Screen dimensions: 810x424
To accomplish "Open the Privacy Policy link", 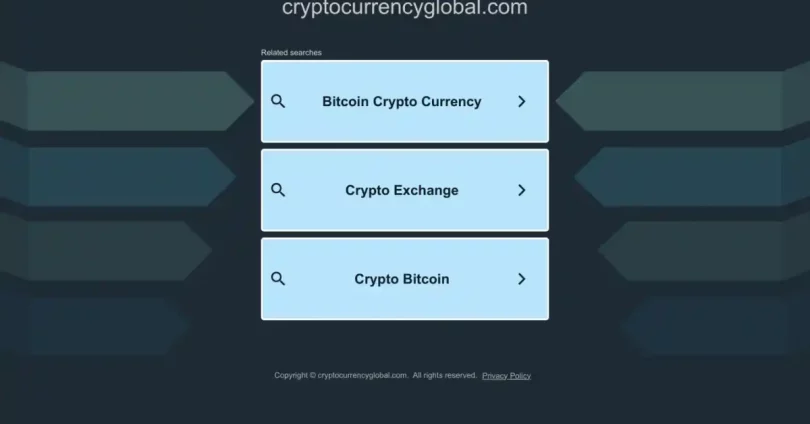I will 506,376.
